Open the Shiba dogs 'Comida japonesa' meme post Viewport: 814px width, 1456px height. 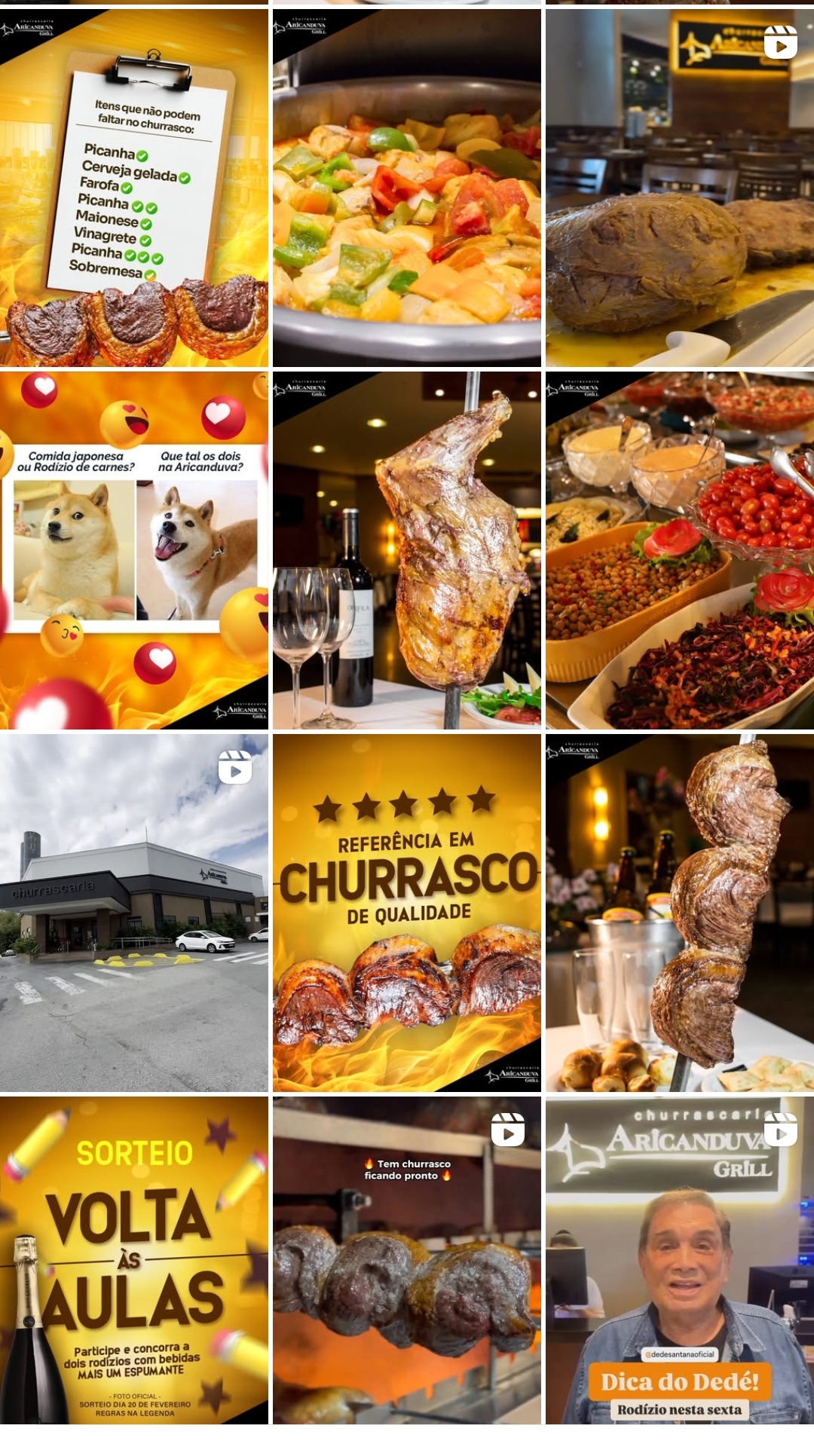(x=134, y=550)
